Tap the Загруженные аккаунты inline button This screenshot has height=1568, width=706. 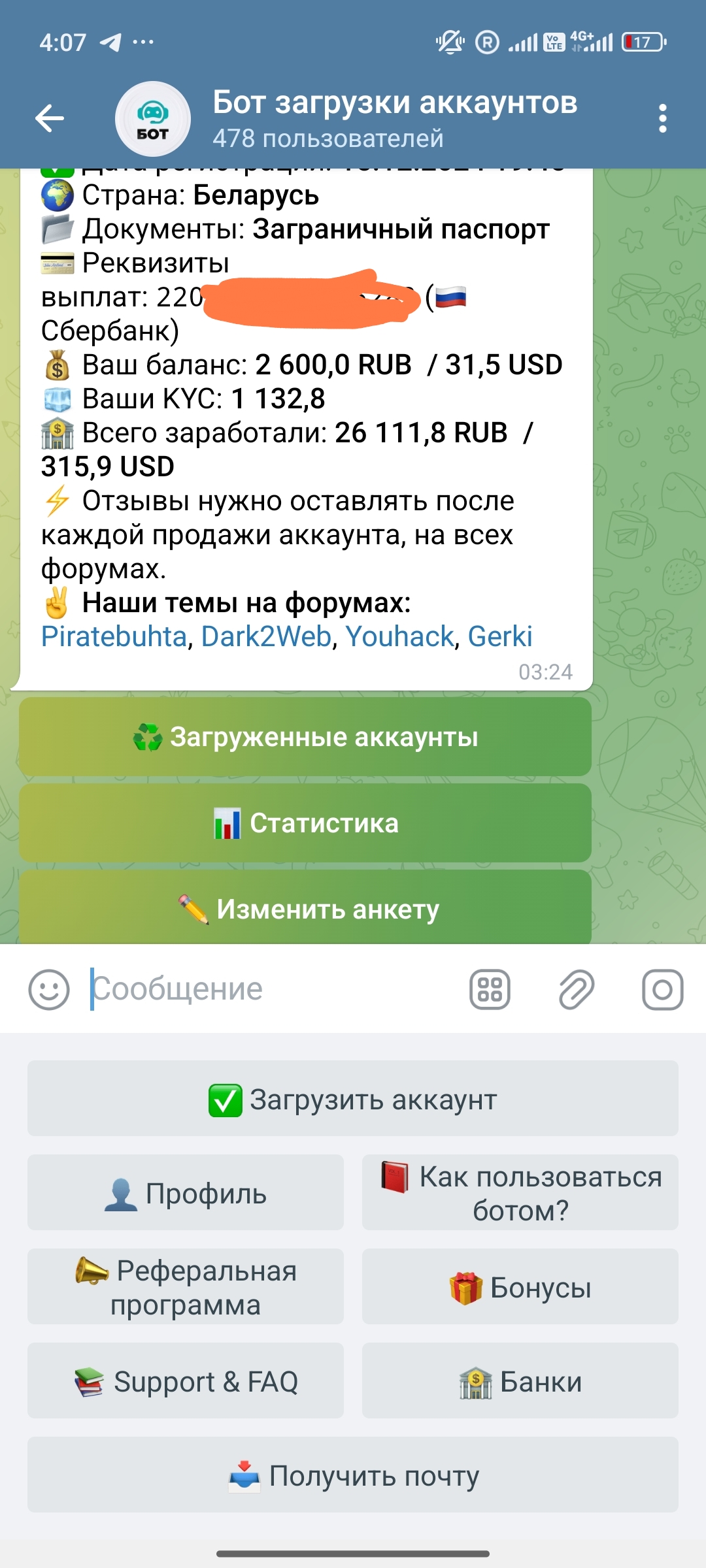[305, 737]
